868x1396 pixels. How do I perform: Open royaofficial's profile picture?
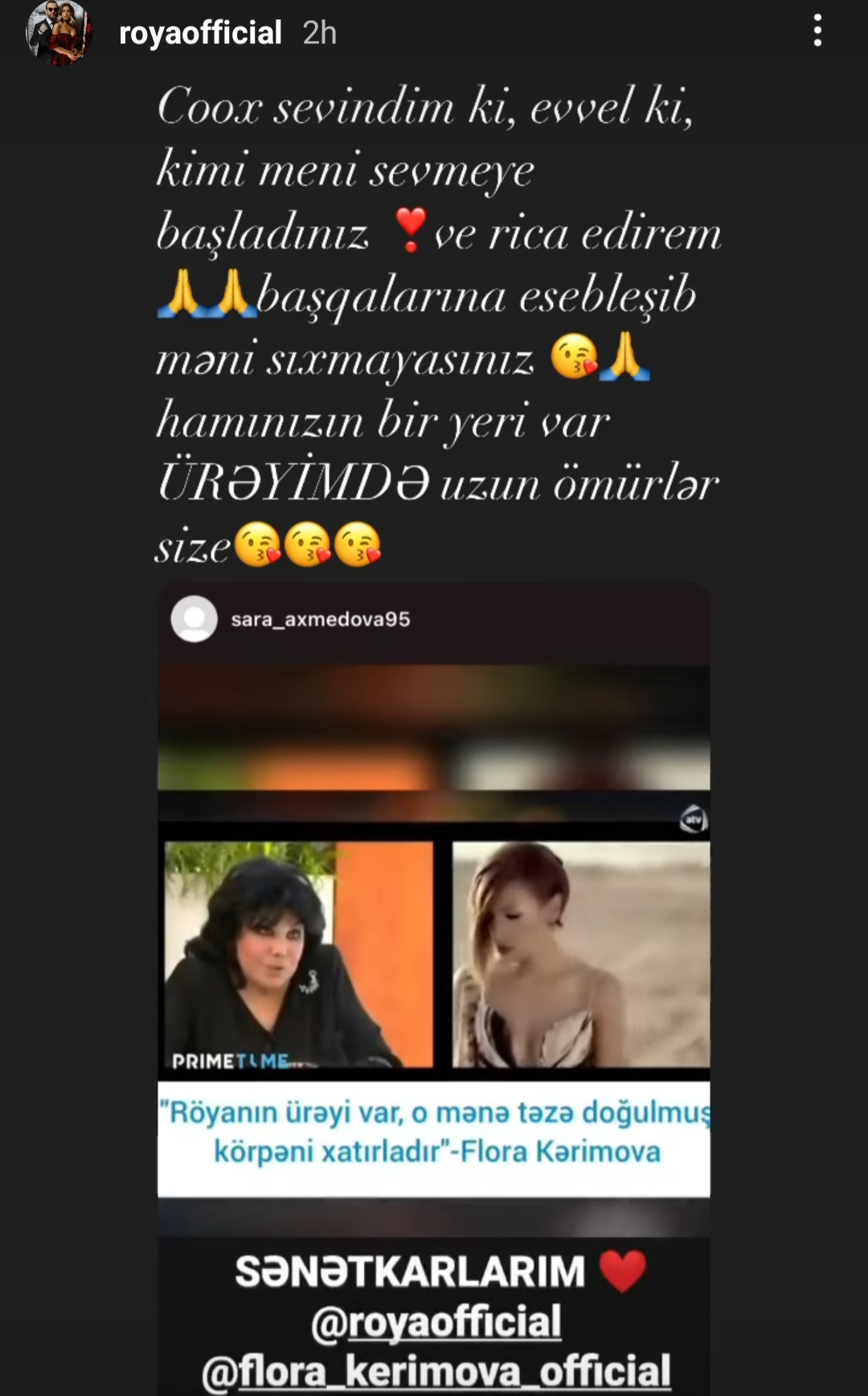click(59, 33)
